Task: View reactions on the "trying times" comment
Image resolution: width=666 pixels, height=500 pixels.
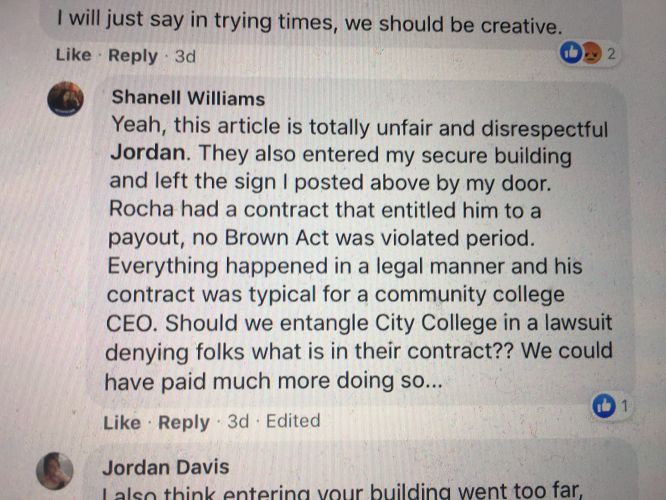Action: pyautogui.click(x=590, y=53)
